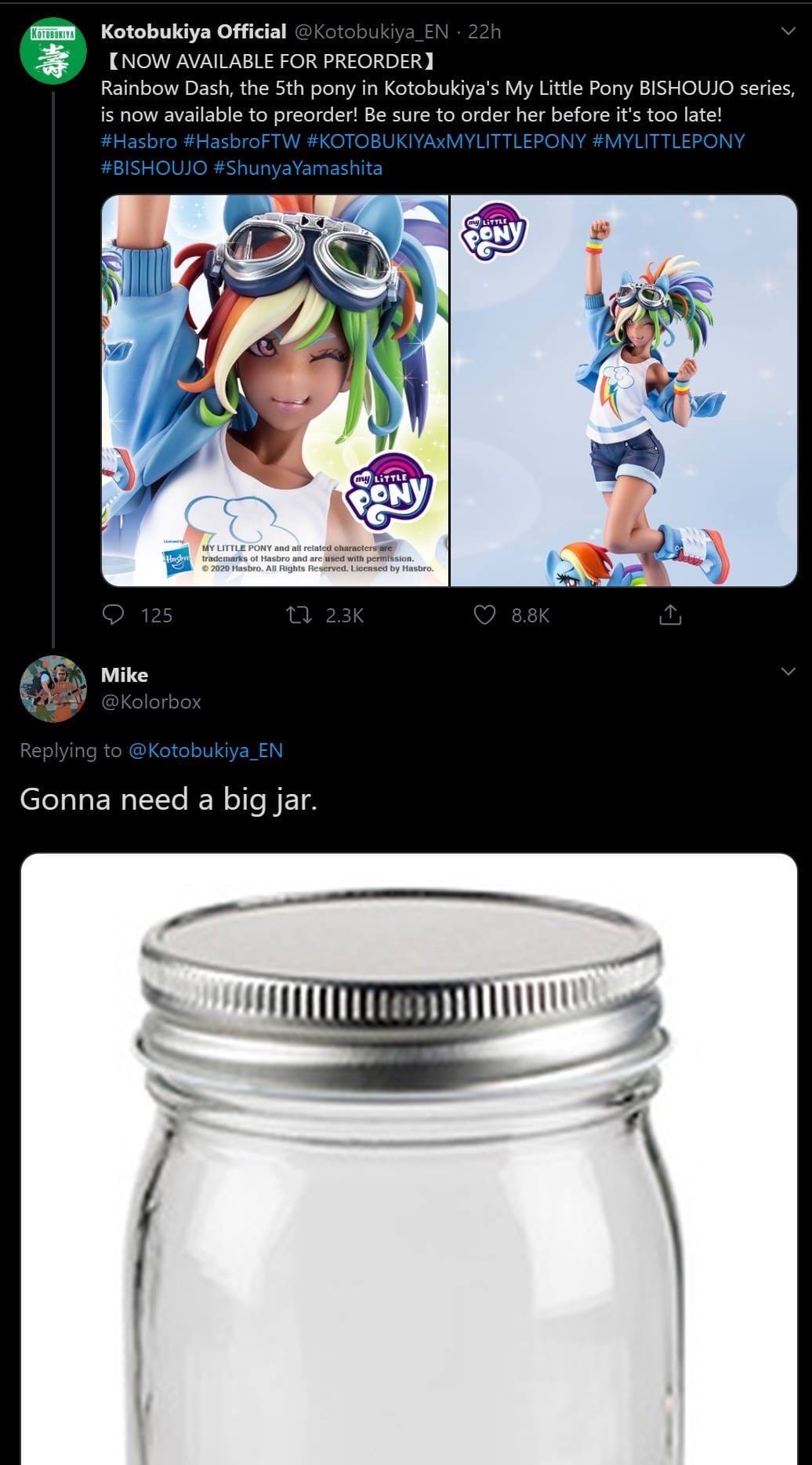This screenshot has width=812, height=1465.
Task: Open Mike's profile picture
Action: (x=53, y=688)
